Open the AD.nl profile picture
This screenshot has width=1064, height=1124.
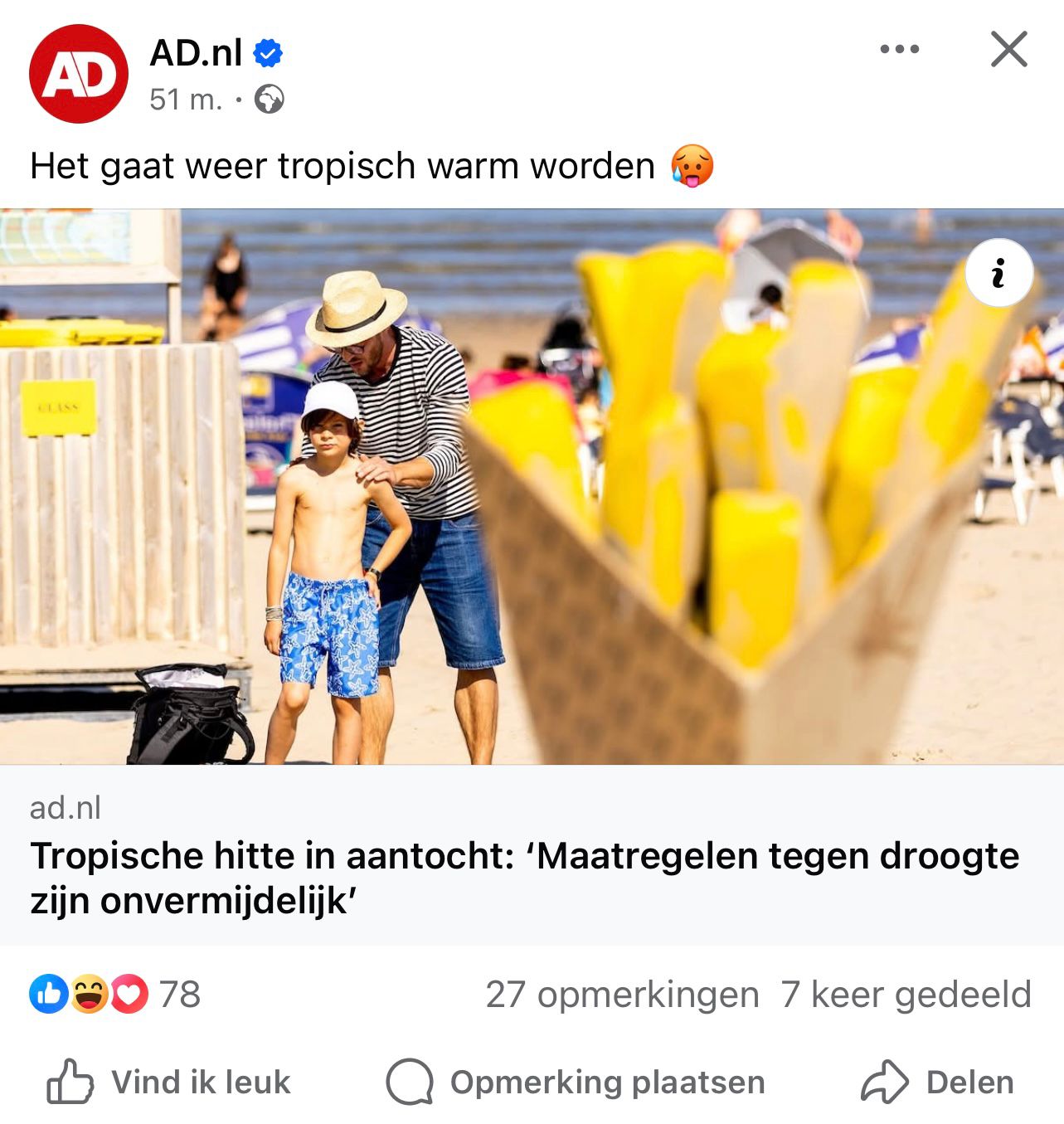point(79,74)
